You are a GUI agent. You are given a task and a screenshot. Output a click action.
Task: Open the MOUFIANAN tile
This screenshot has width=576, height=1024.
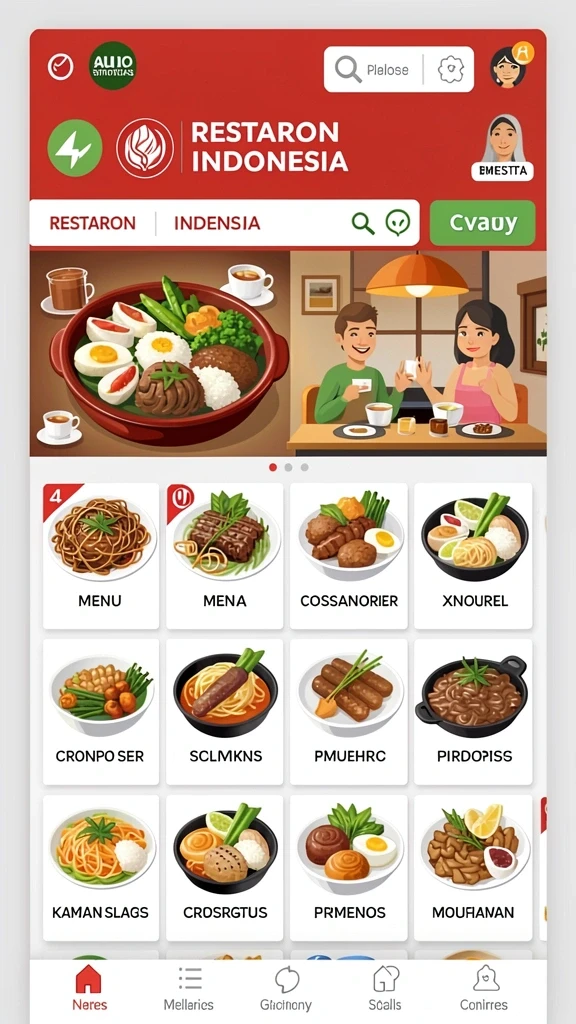pyautogui.click(x=473, y=868)
